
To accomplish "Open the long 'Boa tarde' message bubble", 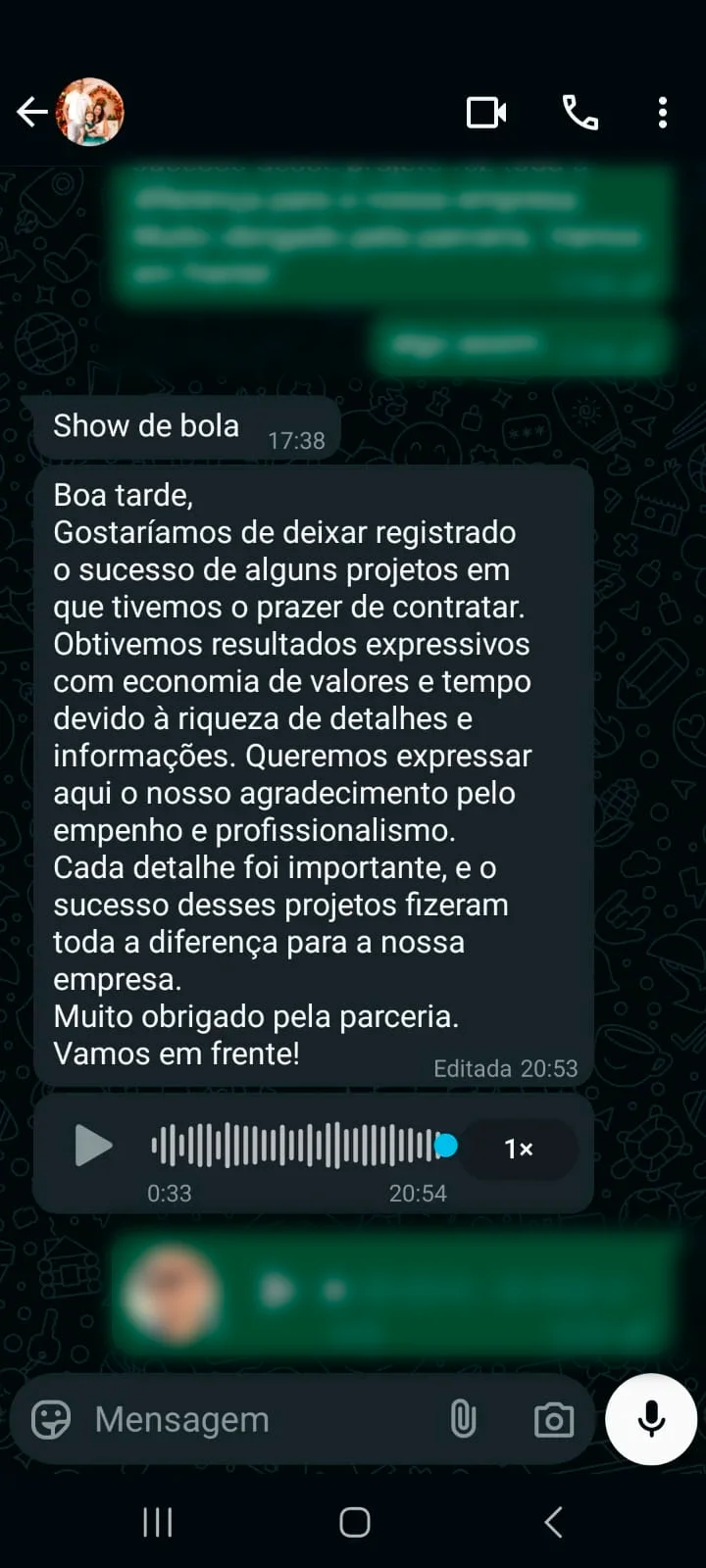I will point(312,774).
